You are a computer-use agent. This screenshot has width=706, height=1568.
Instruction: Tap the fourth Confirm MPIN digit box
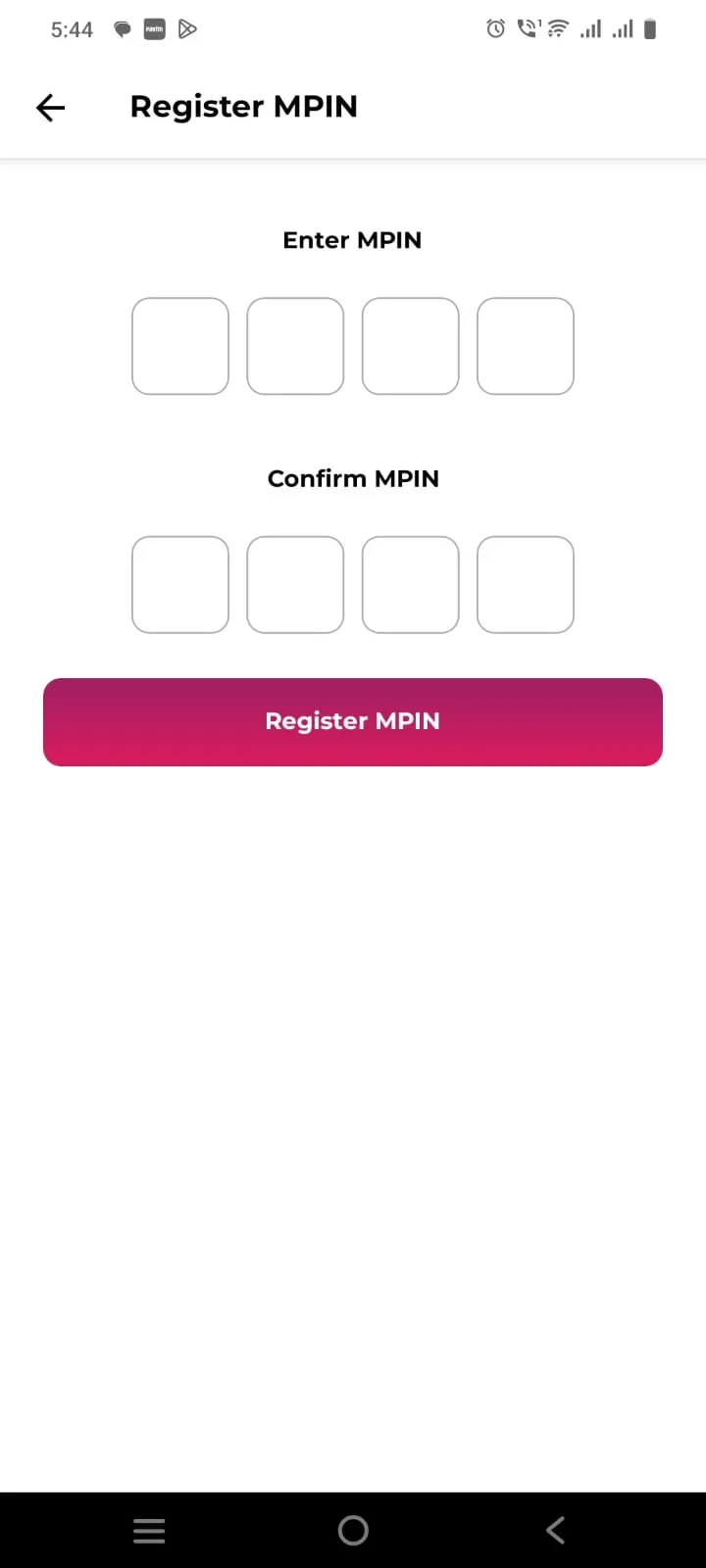[x=526, y=584]
